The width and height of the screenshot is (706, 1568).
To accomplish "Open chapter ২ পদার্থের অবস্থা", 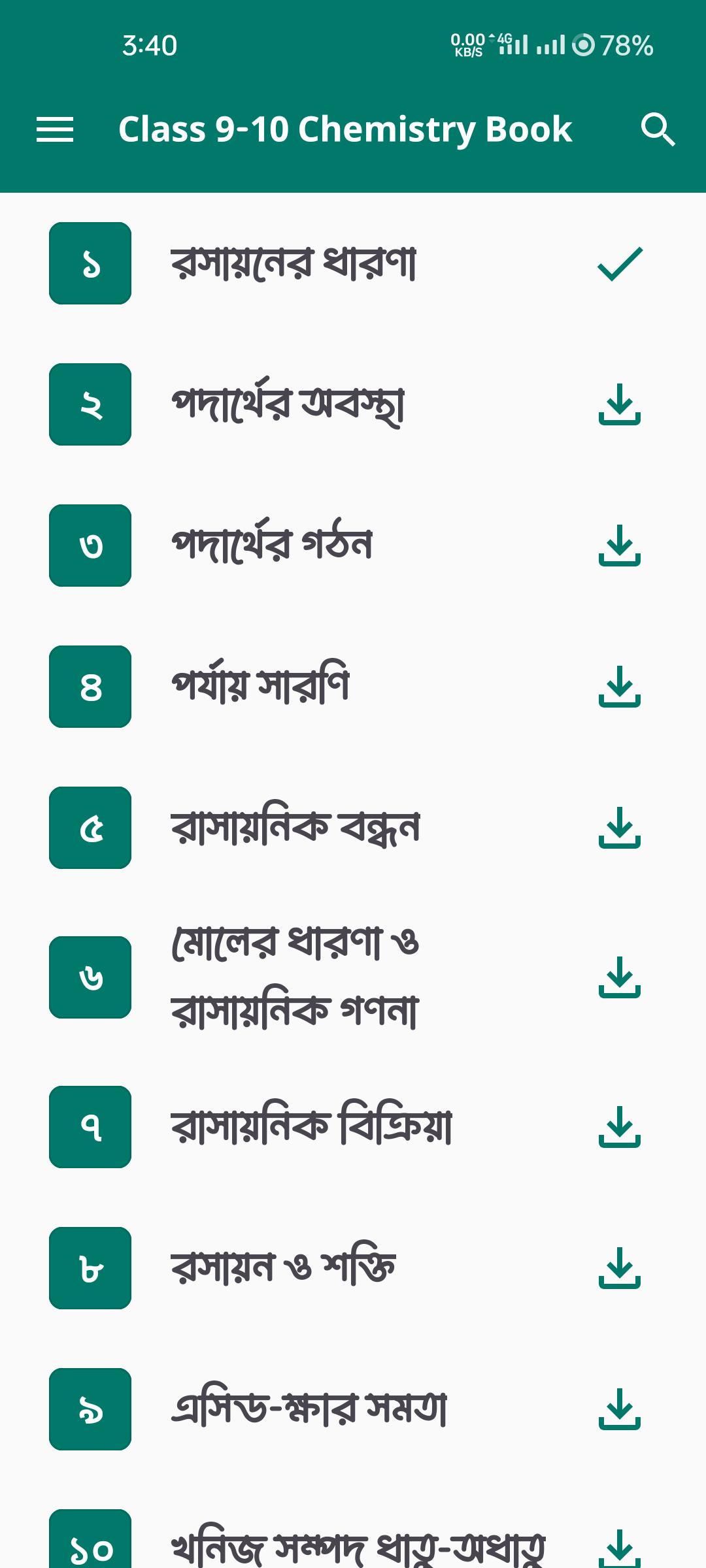I will [x=288, y=404].
